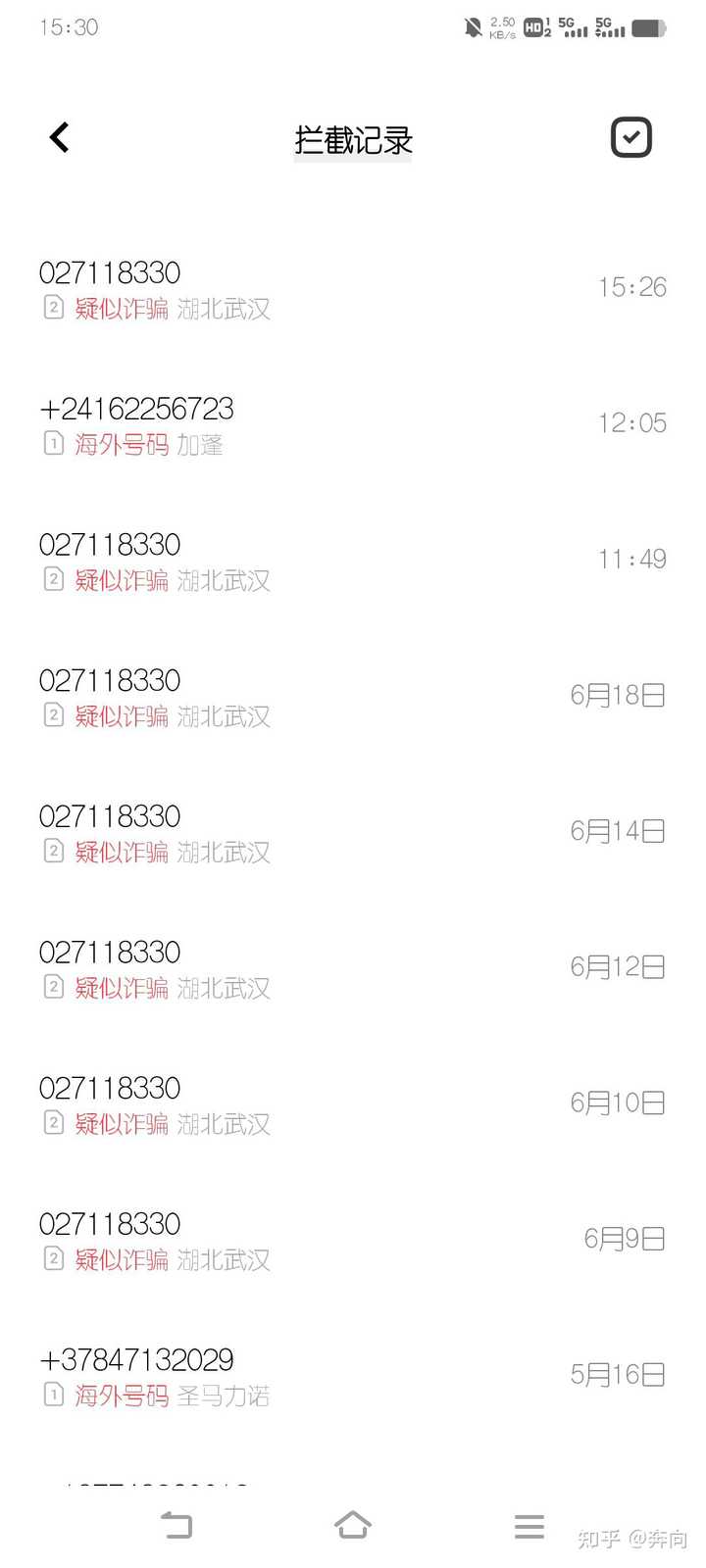Tap the battery indicator in the status bar
The height and width of the screenshot is (1568, 706).
click(x=650, y=27)
